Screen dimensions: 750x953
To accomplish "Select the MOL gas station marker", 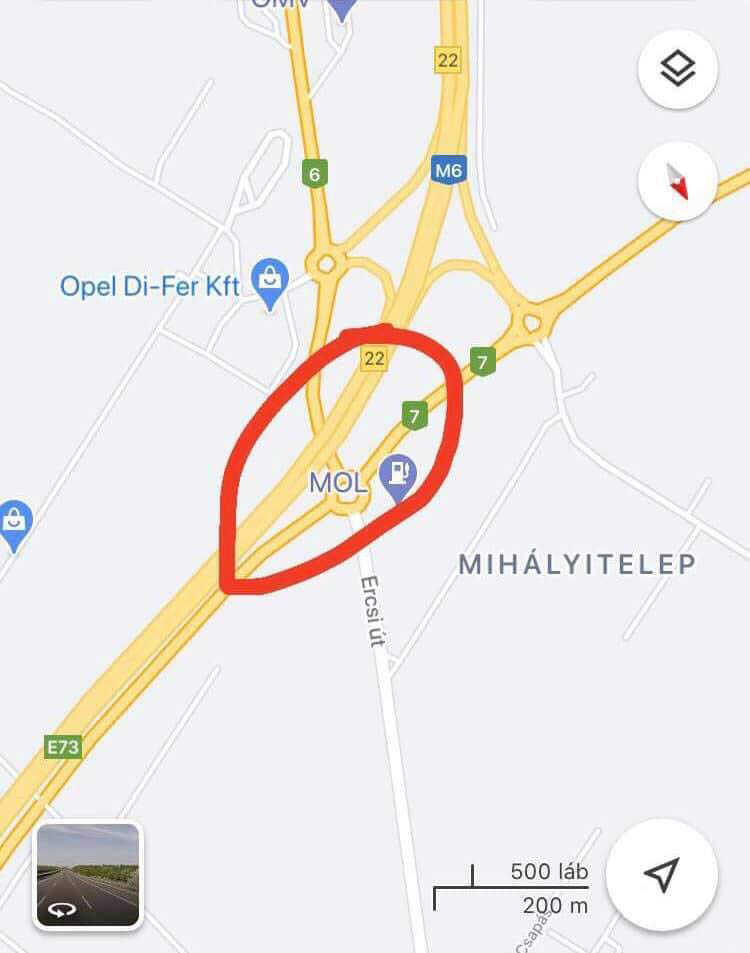I will 399,477.
